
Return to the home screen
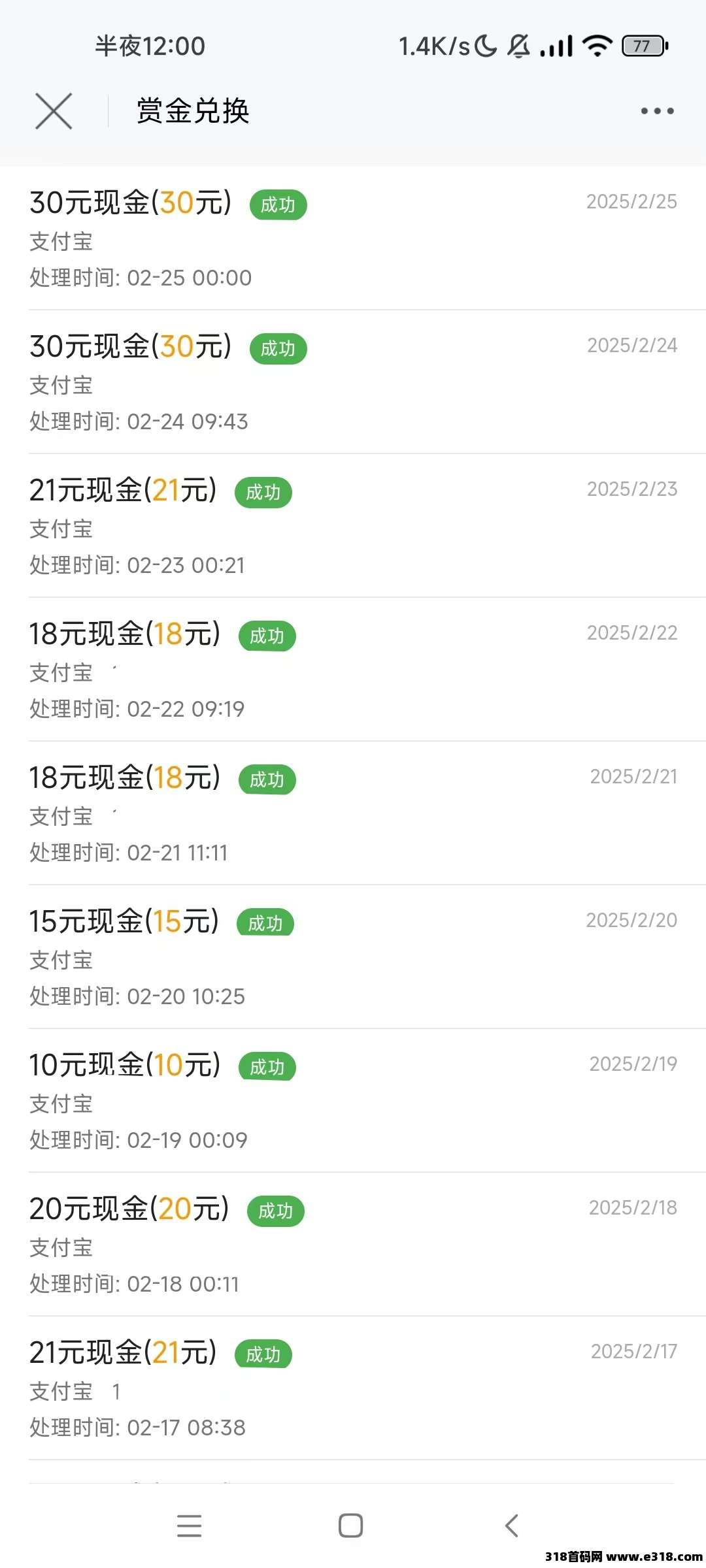pyautogui.click(x=350, y=1526)
